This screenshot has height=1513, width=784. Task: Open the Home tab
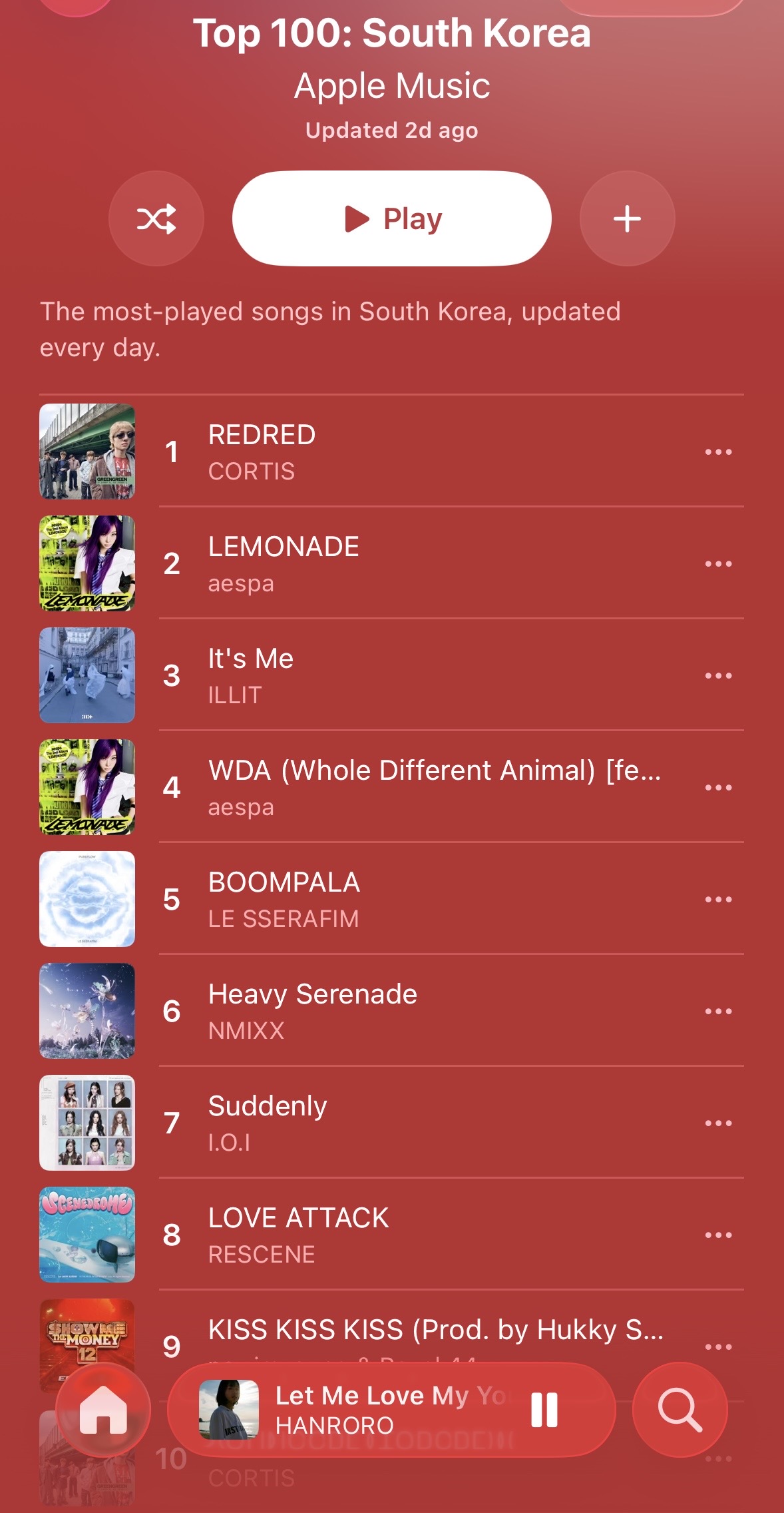click(103, 1409)
